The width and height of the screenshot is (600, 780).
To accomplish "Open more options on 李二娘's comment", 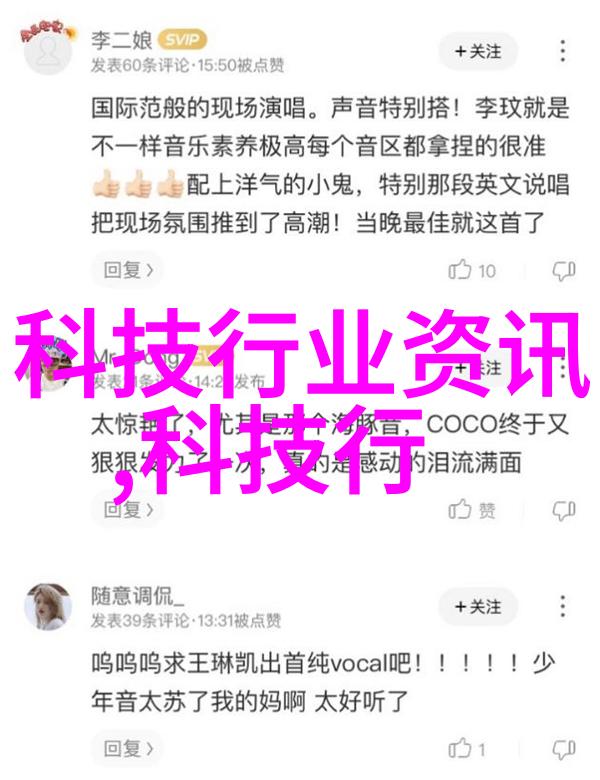I will coord(565,50).
